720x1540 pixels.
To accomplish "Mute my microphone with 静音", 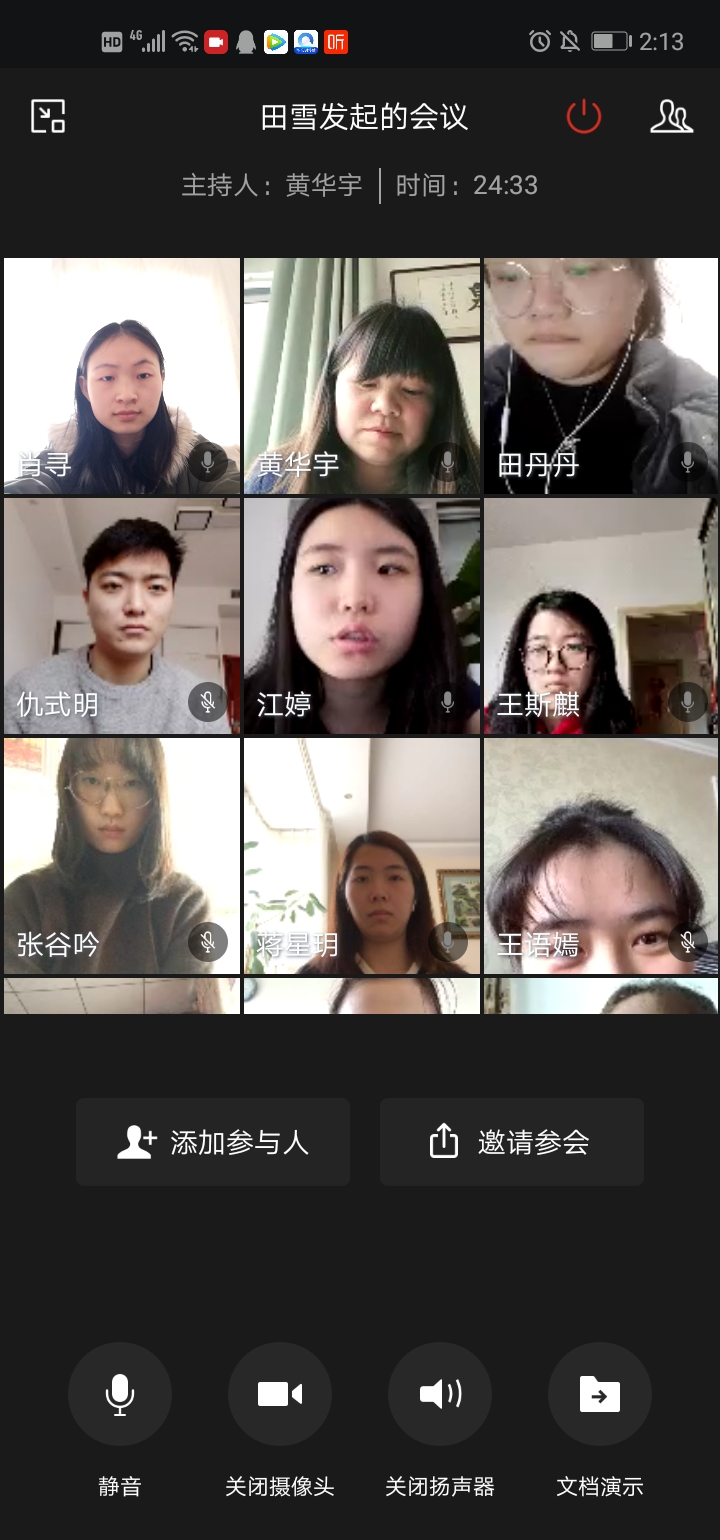I will (x=120, y=1394).
